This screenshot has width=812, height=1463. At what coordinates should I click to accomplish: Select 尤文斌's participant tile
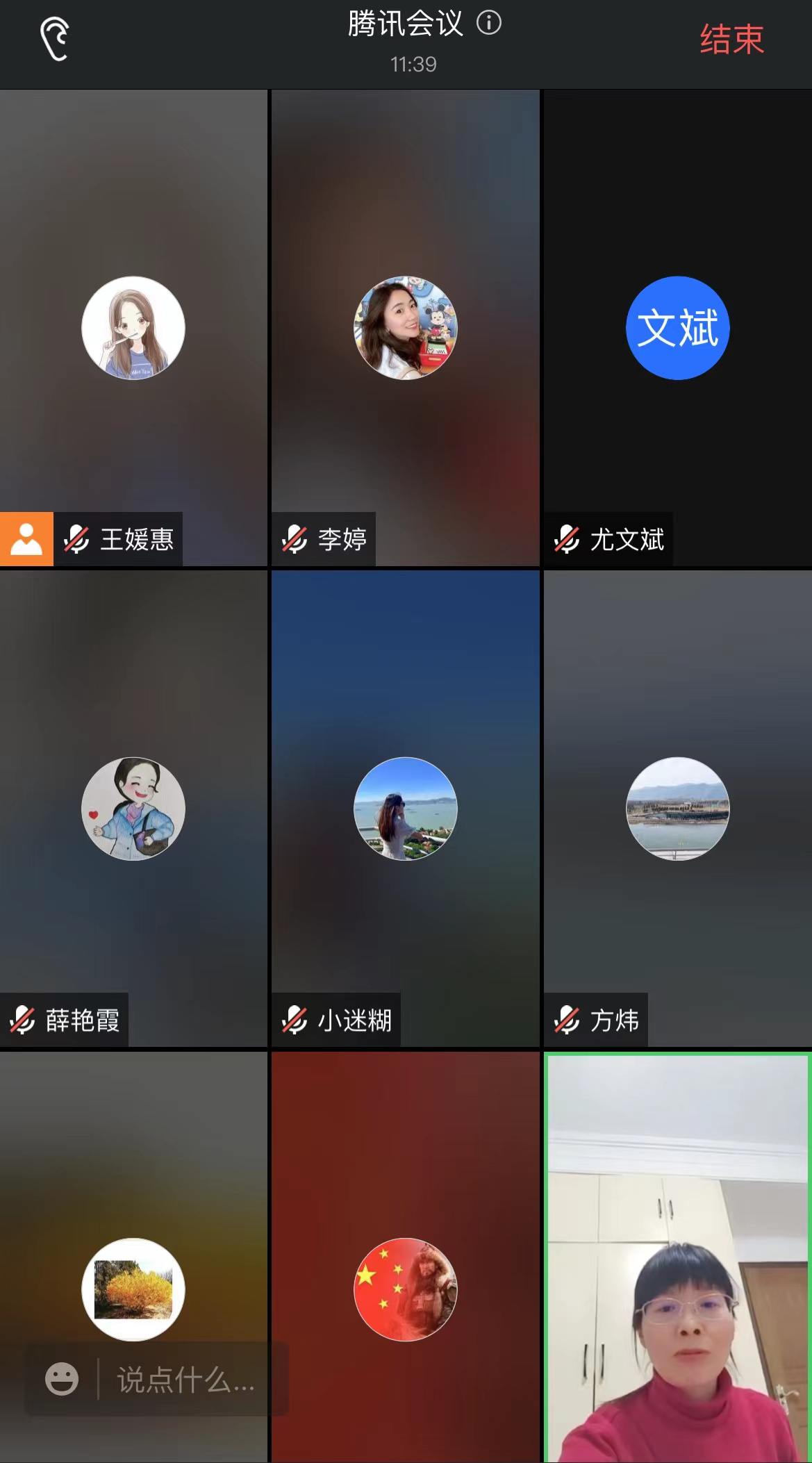point(677,328)
